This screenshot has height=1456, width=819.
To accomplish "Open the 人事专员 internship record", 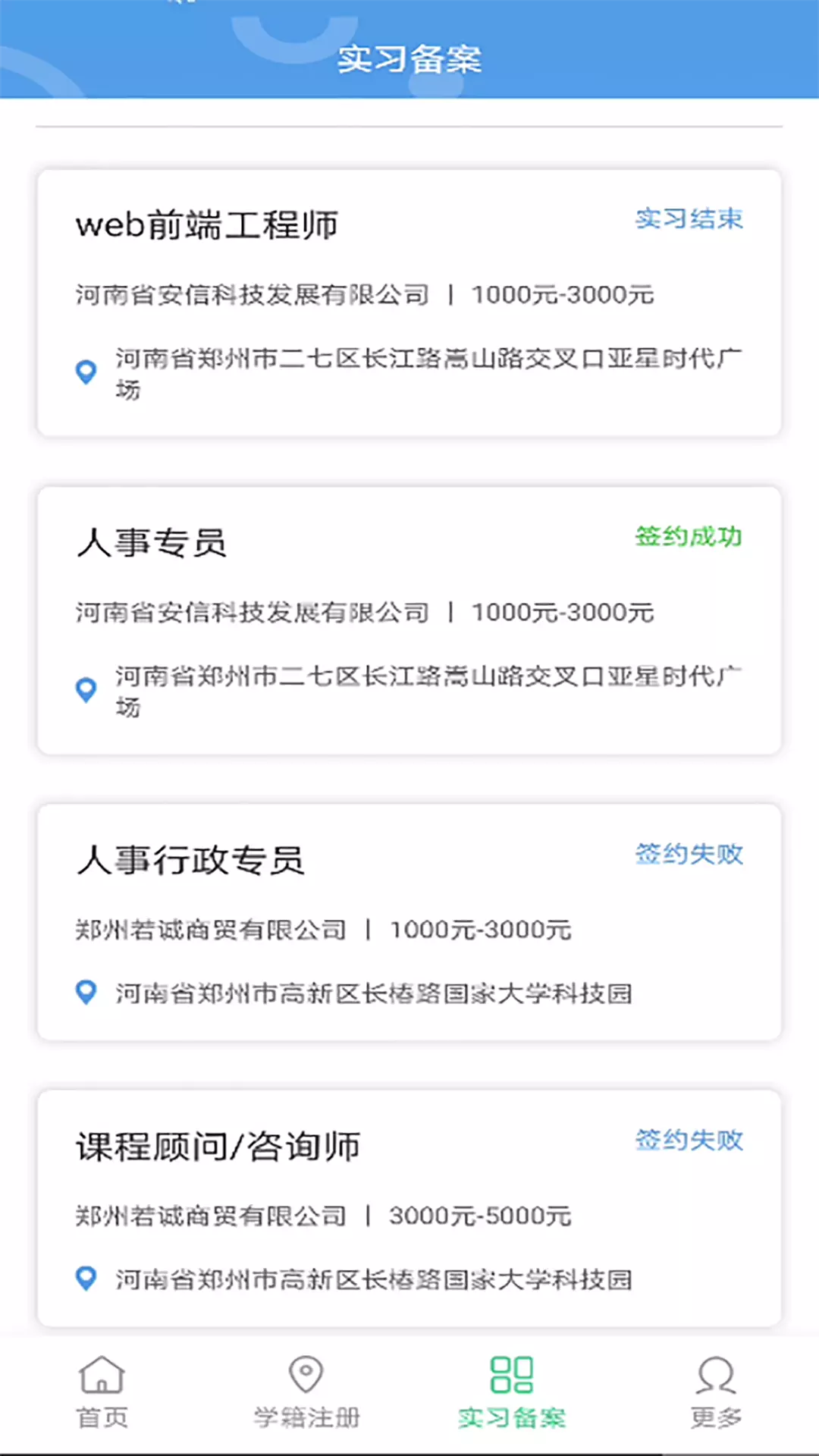I will pyautogui.click(x=409, y=620).
